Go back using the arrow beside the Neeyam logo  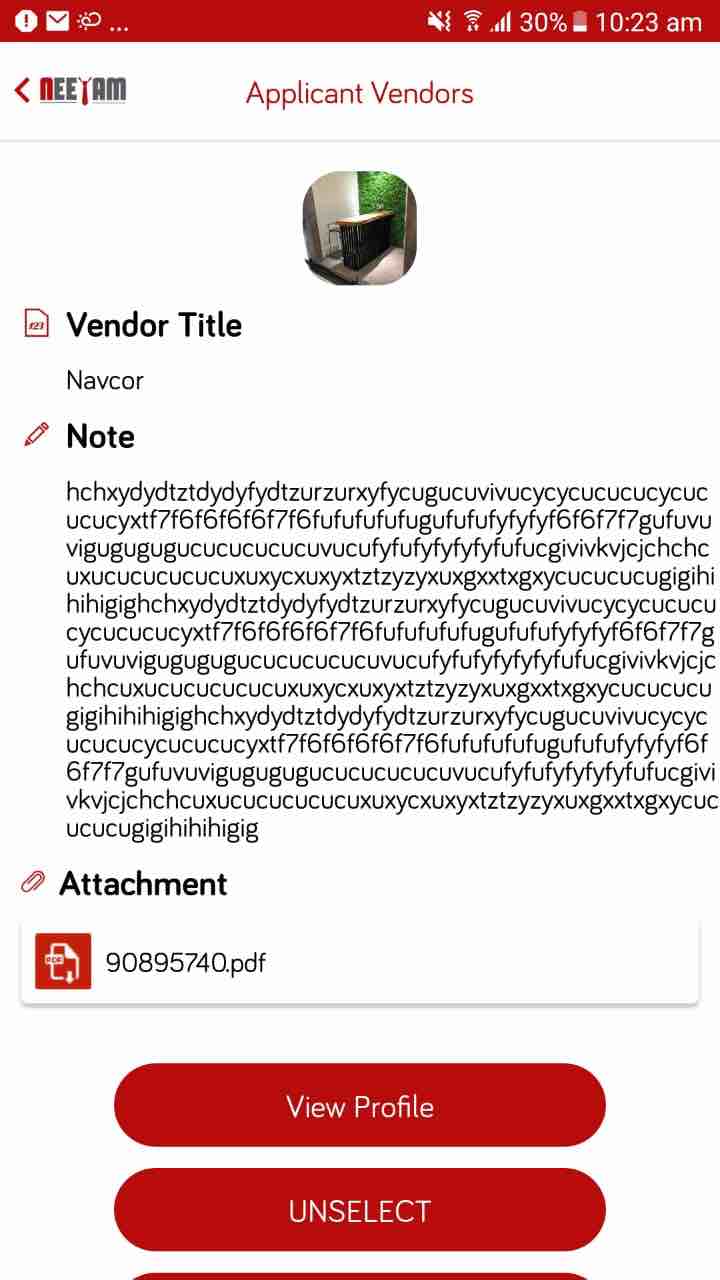[x=23, y=91]
